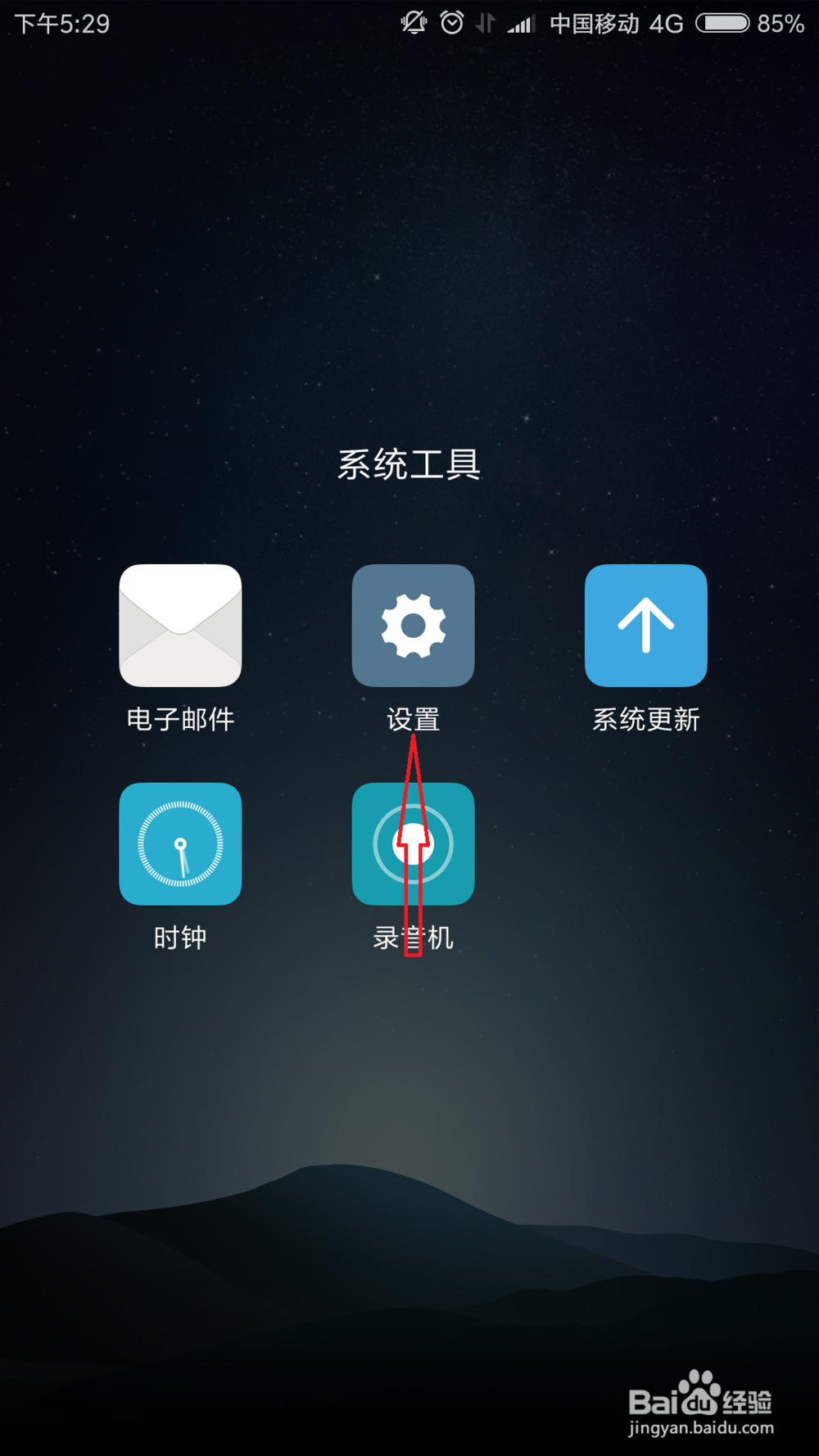Tap the data transfer arrows icon
Image resolution: width=819 pixels, height=1456 pixels.
[x=485, y=23]
